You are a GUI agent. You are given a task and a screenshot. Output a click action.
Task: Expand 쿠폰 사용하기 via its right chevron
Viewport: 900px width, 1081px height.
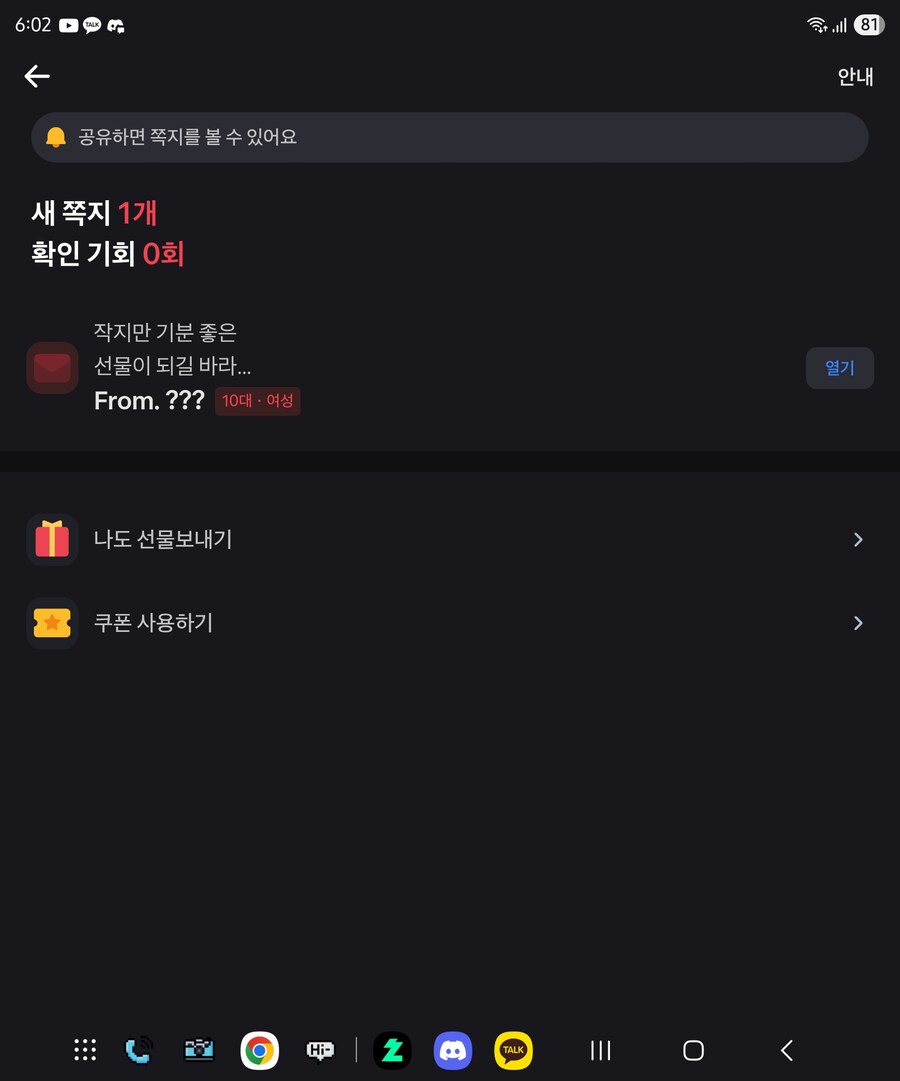[858, 622]
